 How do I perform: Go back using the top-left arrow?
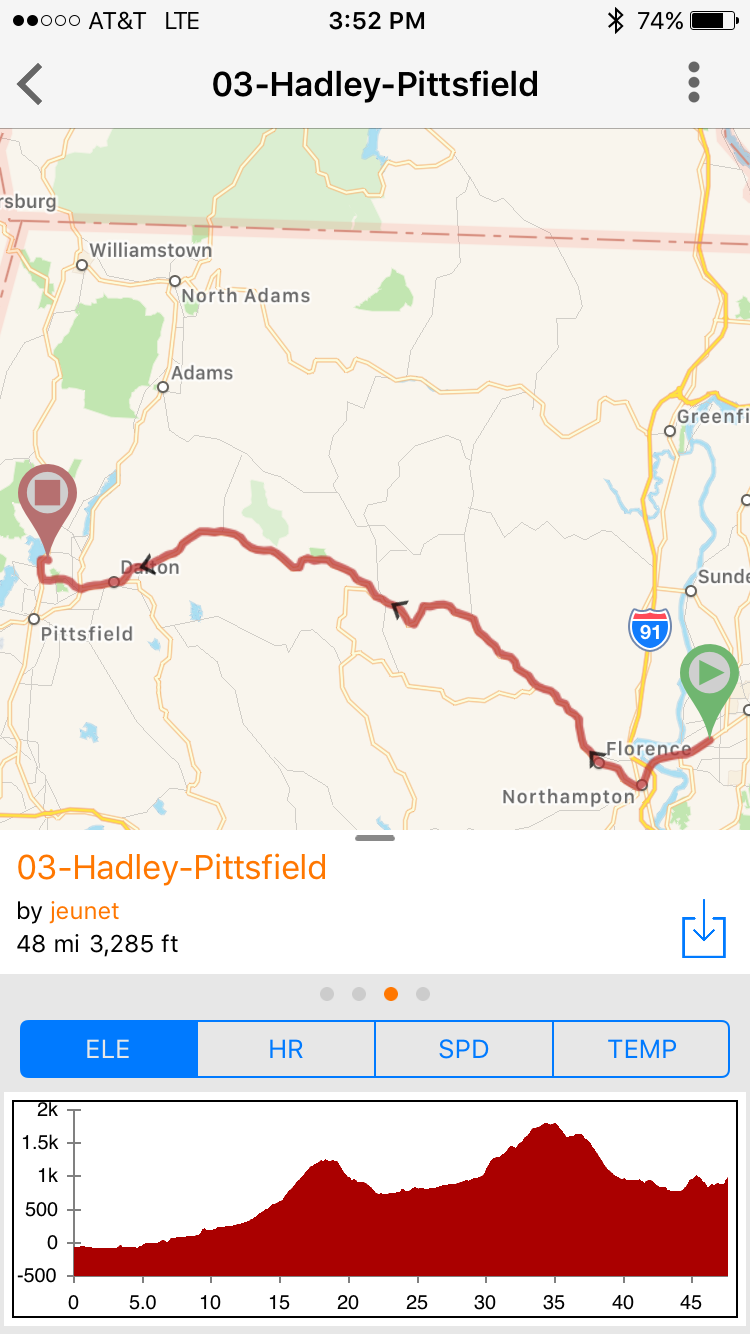31,84
